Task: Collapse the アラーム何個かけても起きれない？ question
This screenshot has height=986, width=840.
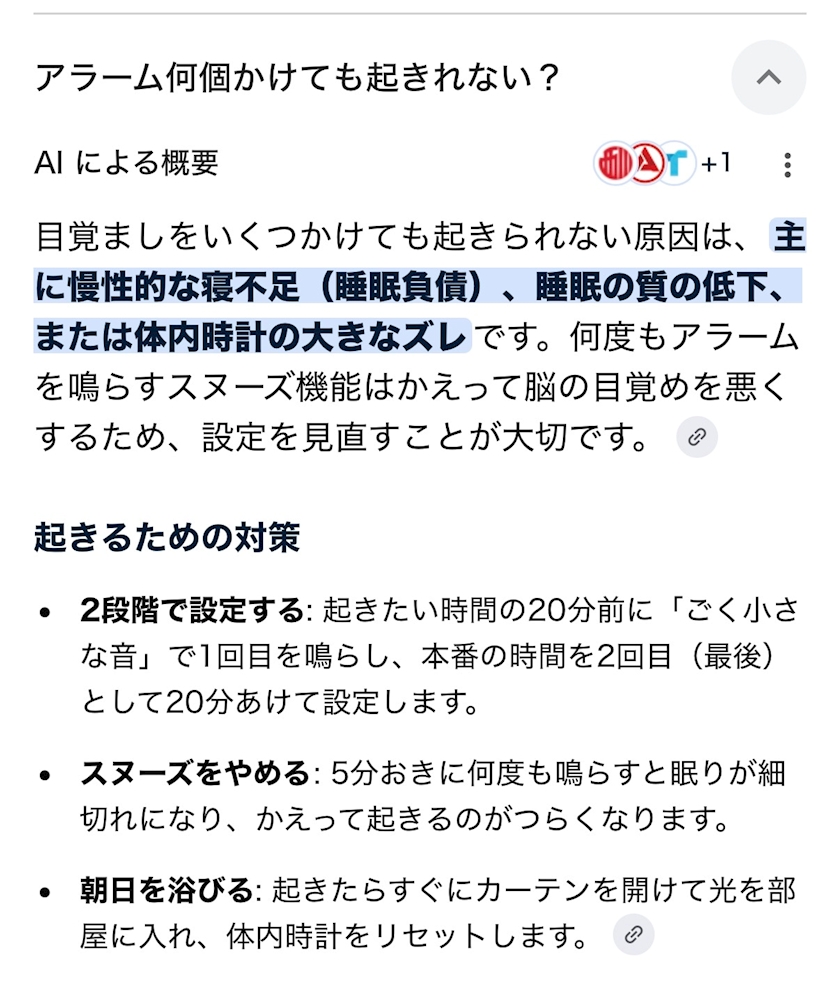Action: (x=768, y=77)
